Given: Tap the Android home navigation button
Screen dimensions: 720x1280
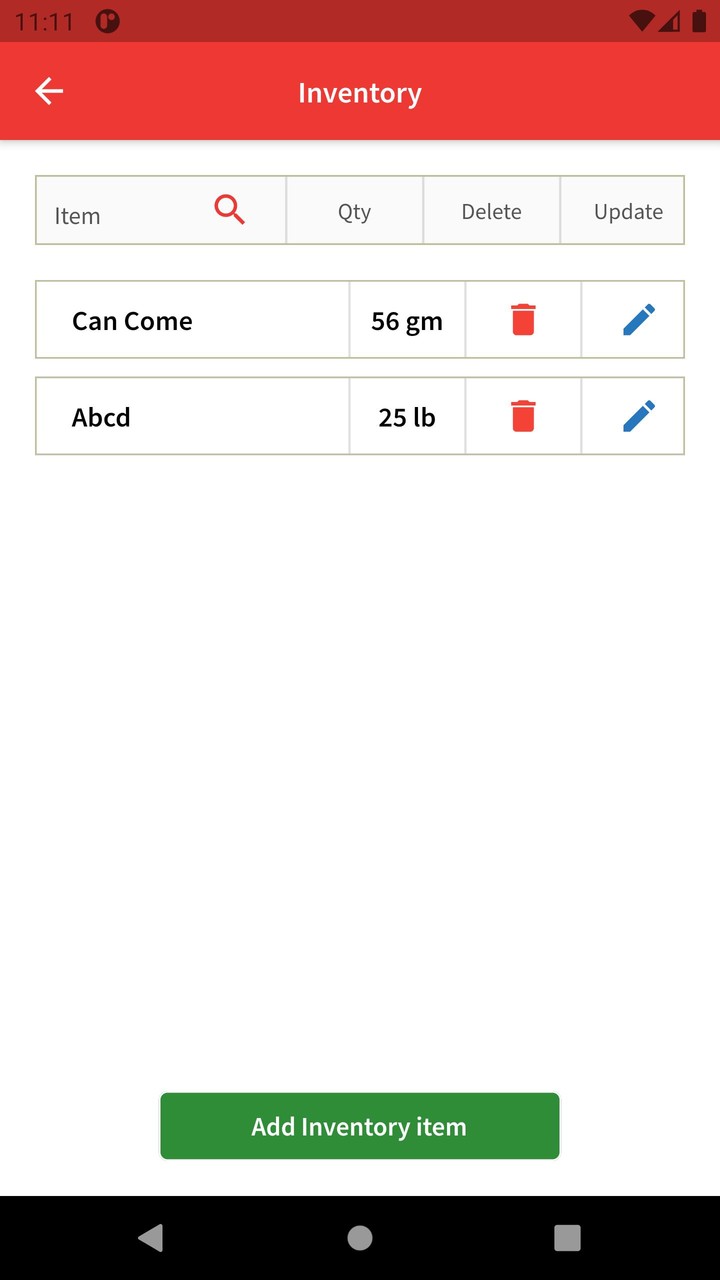Looking at the screenshot, I should (359, 1237).
